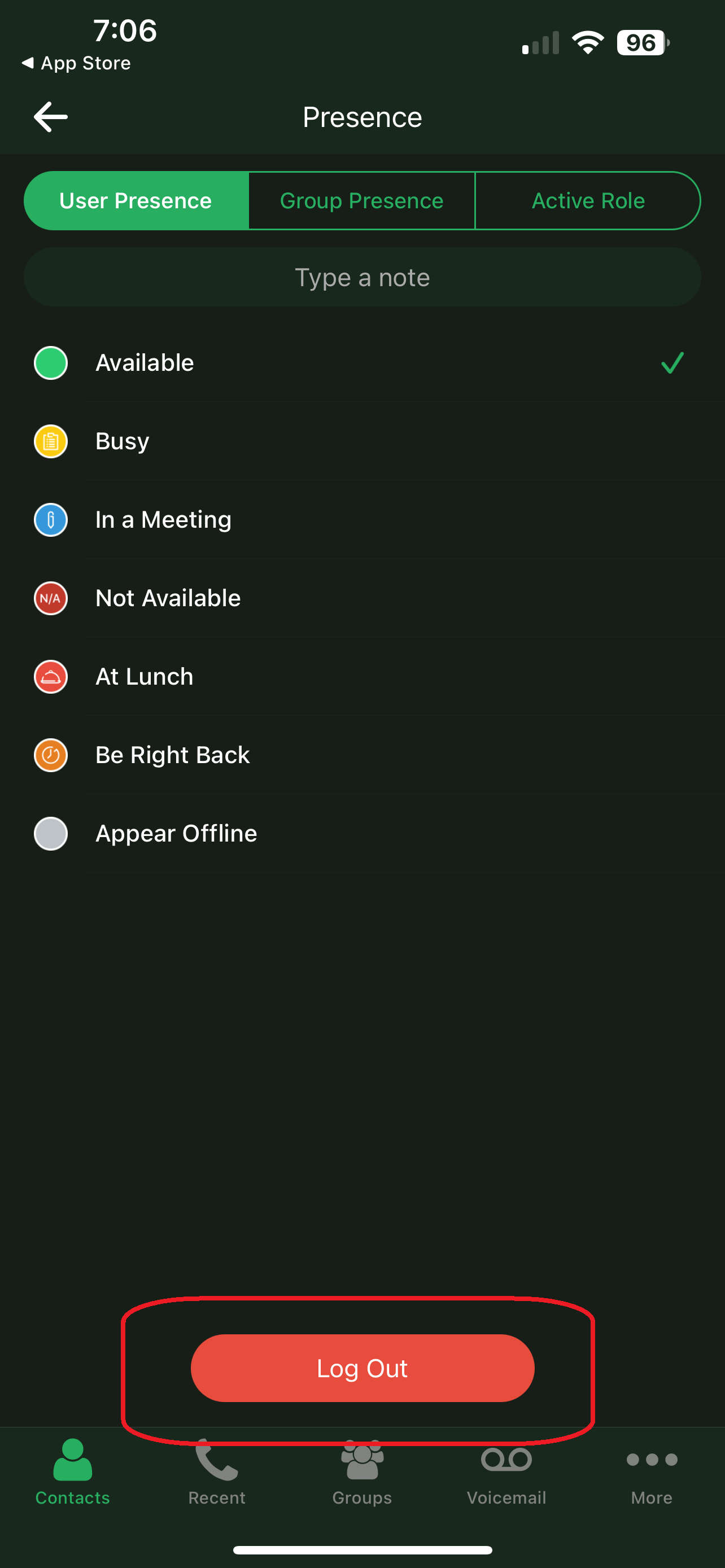Open the Voicemail tab
Viewport: 725px width, 1568px height.
coord(506,1472)
